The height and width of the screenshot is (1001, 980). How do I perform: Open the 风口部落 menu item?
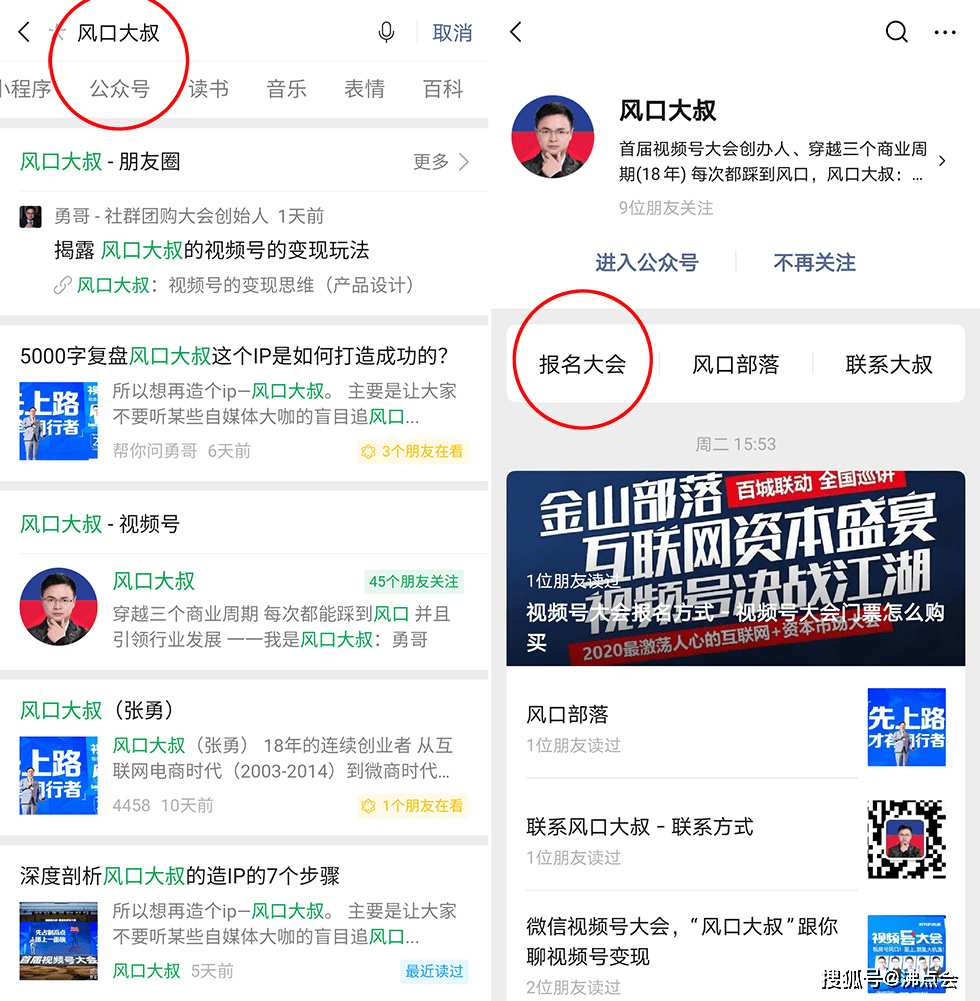coord(736,364)
